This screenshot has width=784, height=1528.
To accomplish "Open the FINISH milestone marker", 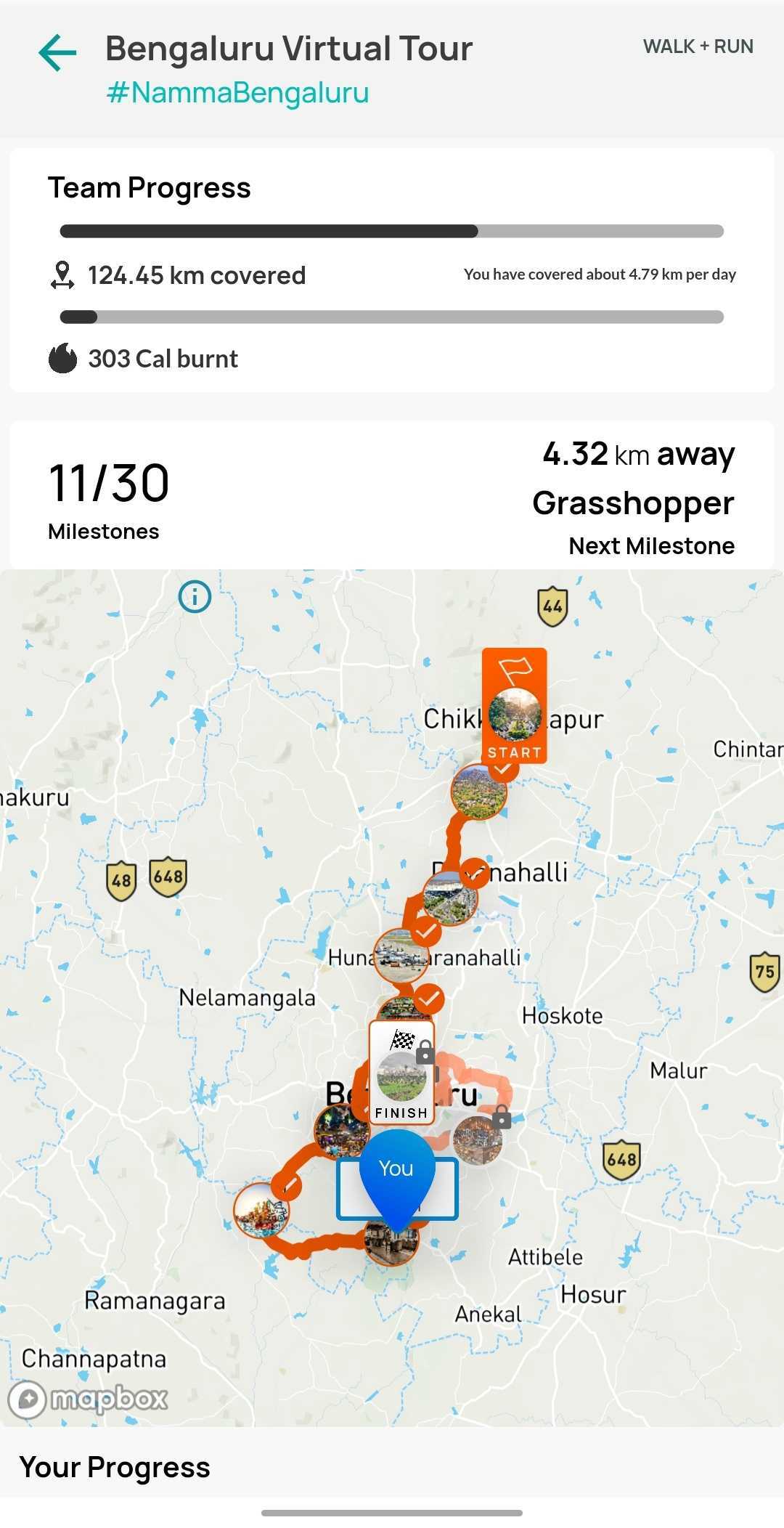I will tap(401, 1072).
